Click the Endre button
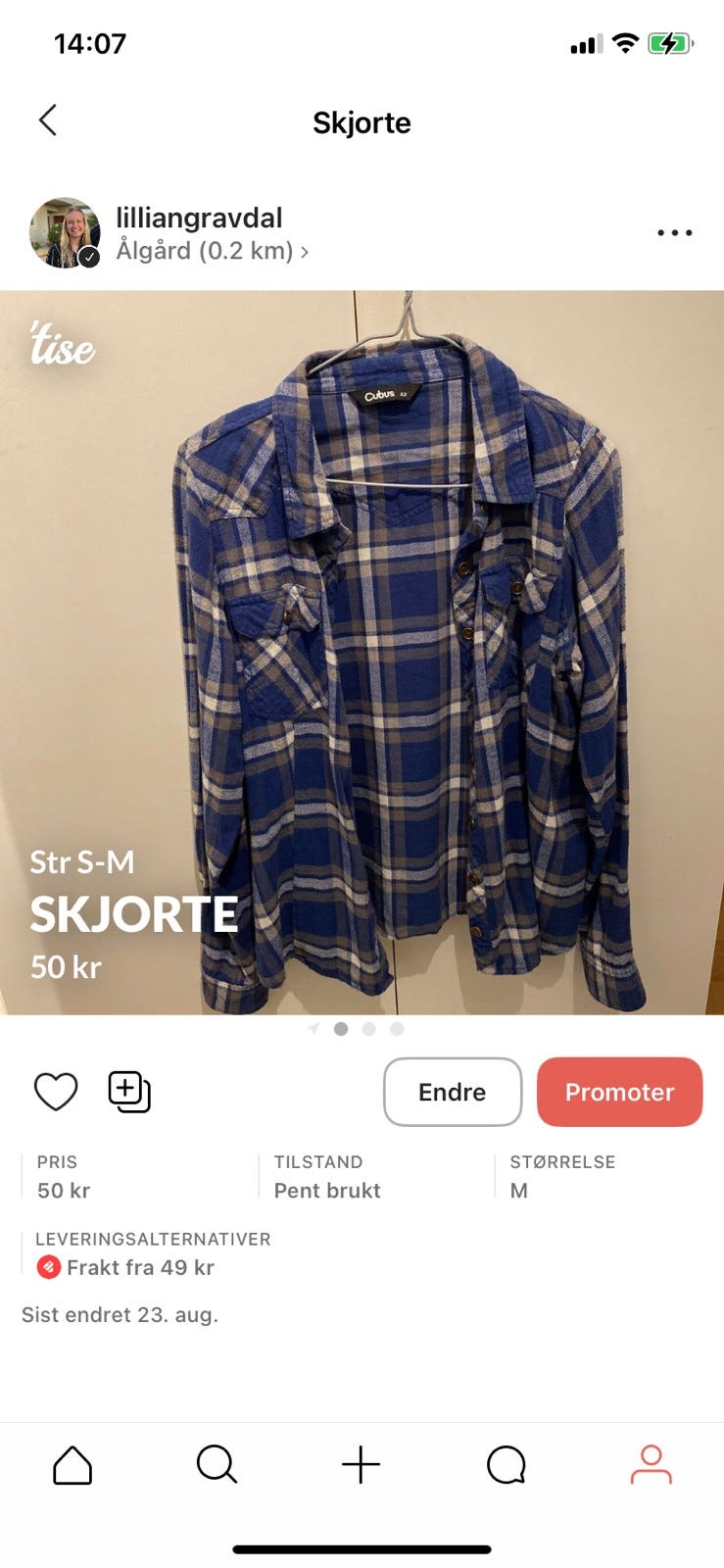 (x=452, y=1091)
